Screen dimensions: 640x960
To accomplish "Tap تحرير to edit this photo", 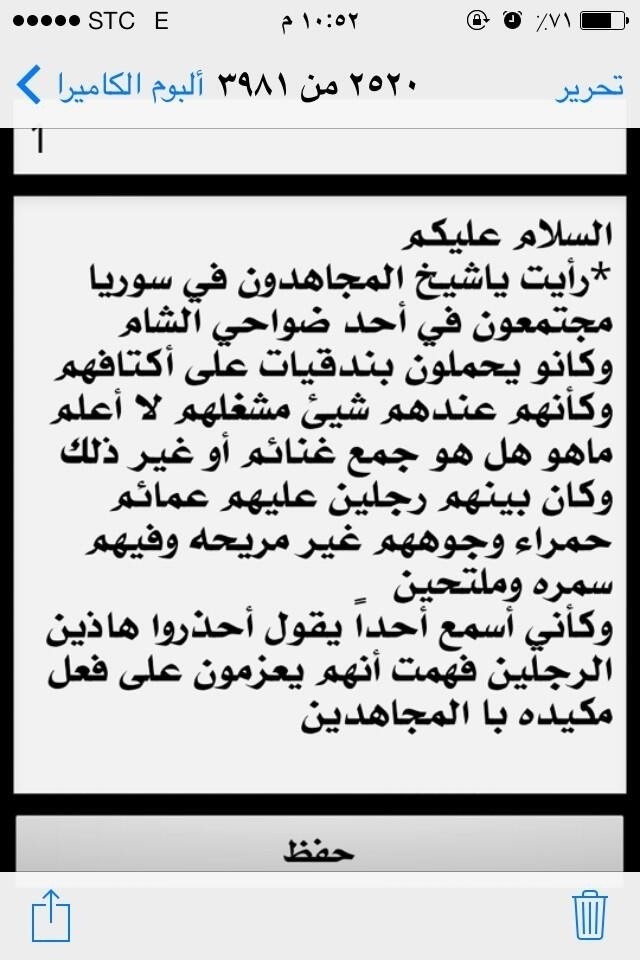I will (590, 88).
